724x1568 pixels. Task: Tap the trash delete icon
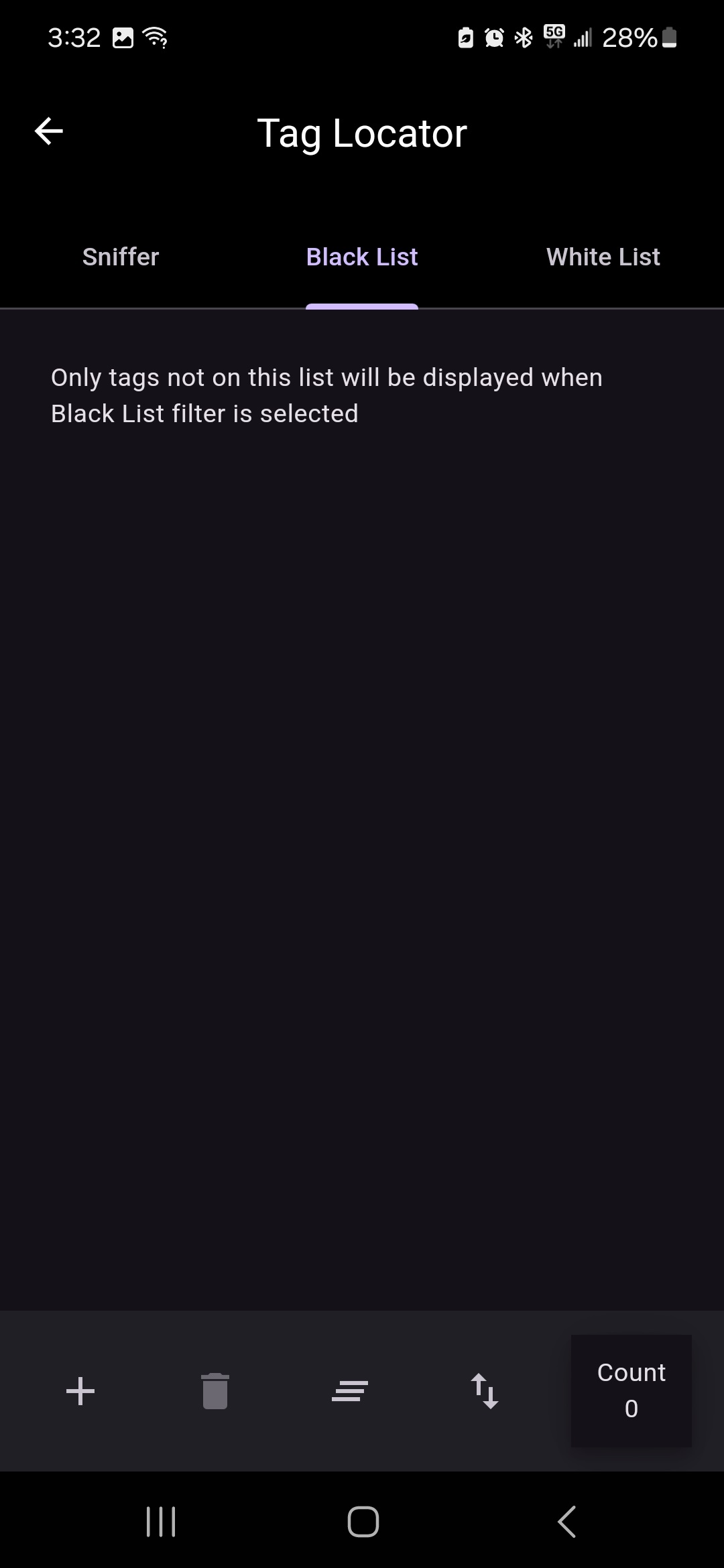click(x=215, y=1391)
